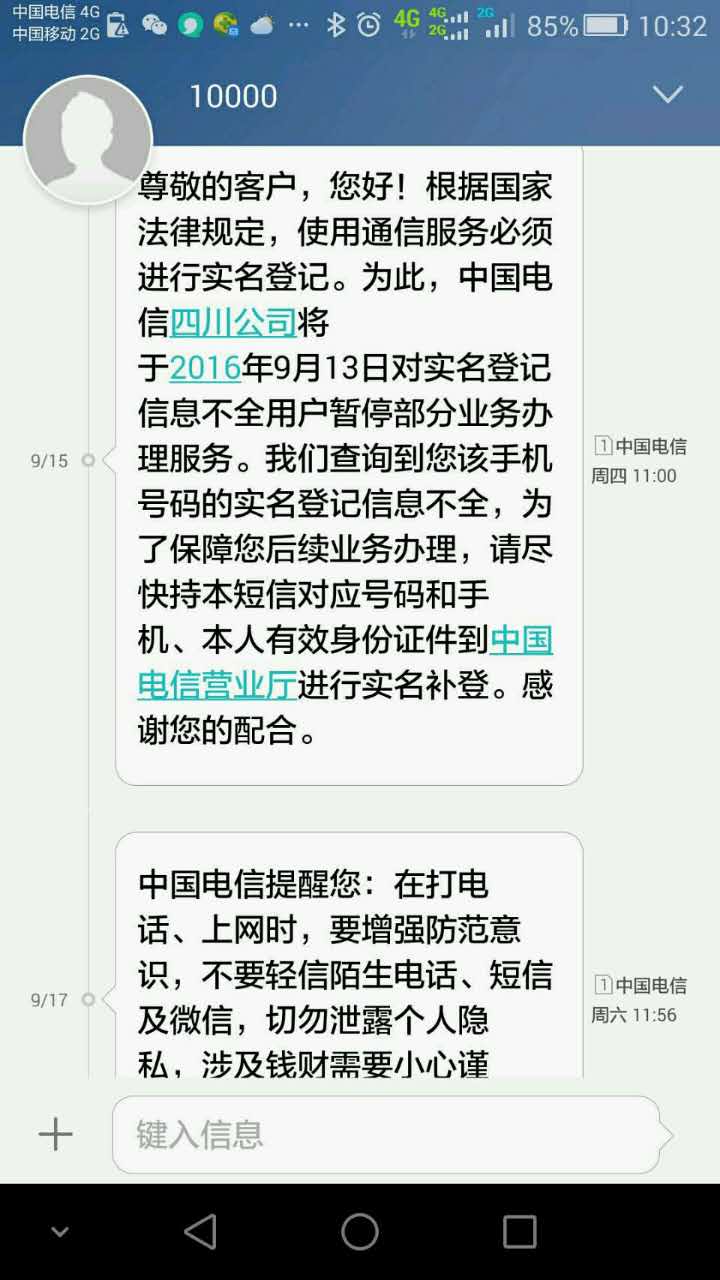This screenshot has height=1280, width=720.
Task: Tap the plus icon to add attachment
Action: [x=55, y=1134]
